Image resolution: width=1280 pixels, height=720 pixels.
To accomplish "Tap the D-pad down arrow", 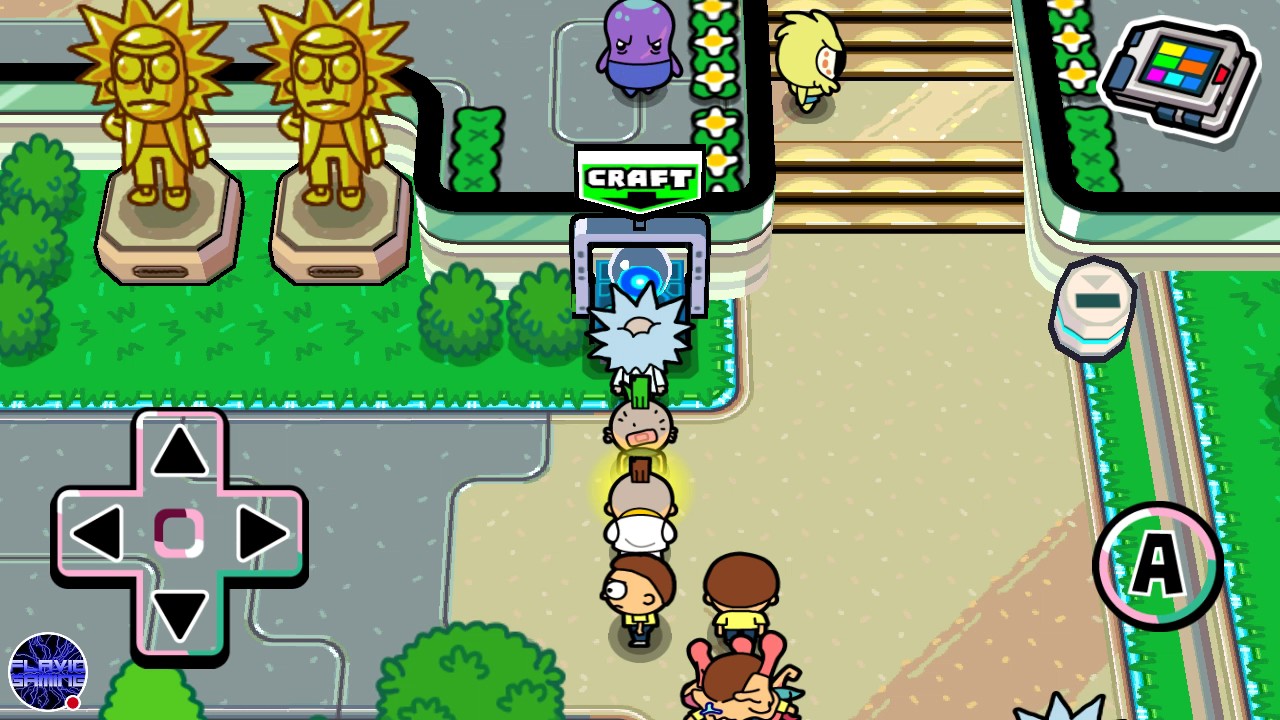I will 180,613.
